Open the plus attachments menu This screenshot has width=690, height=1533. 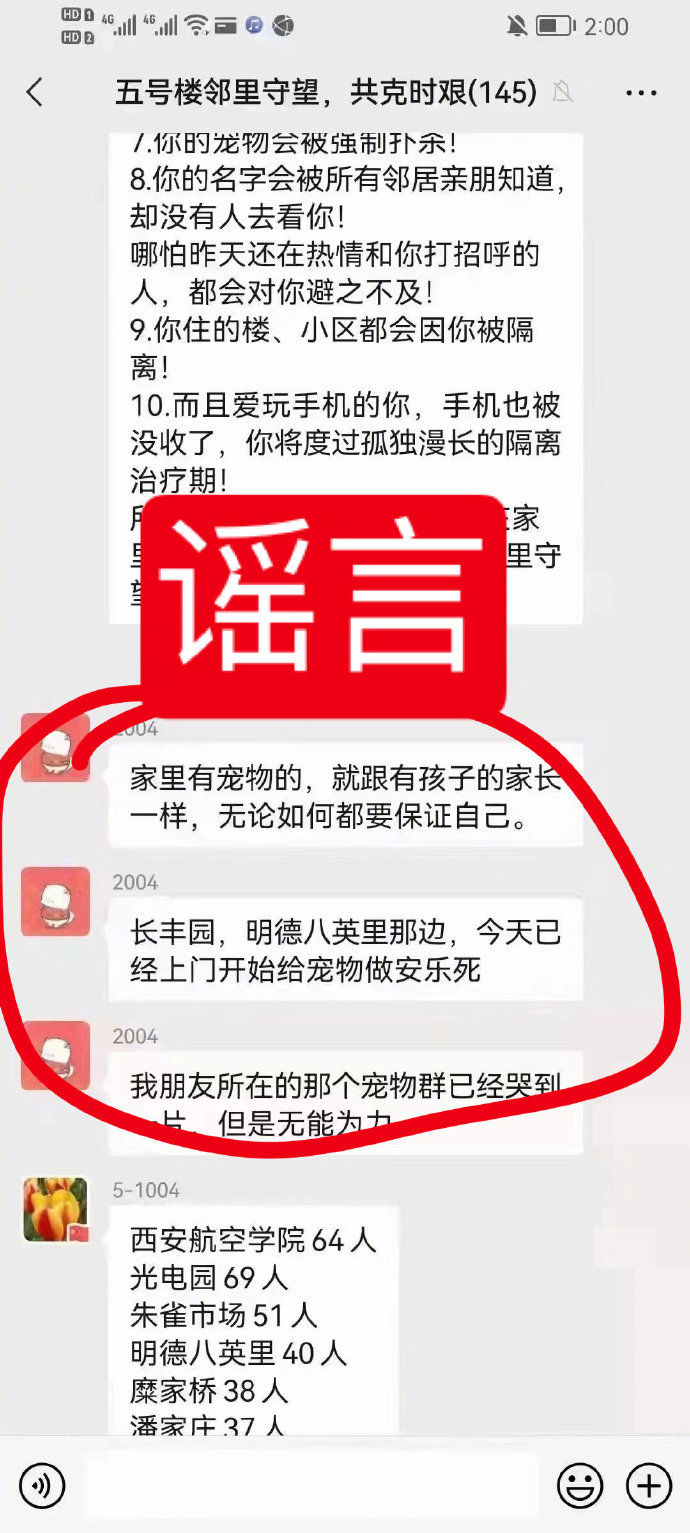point(648,1485)
